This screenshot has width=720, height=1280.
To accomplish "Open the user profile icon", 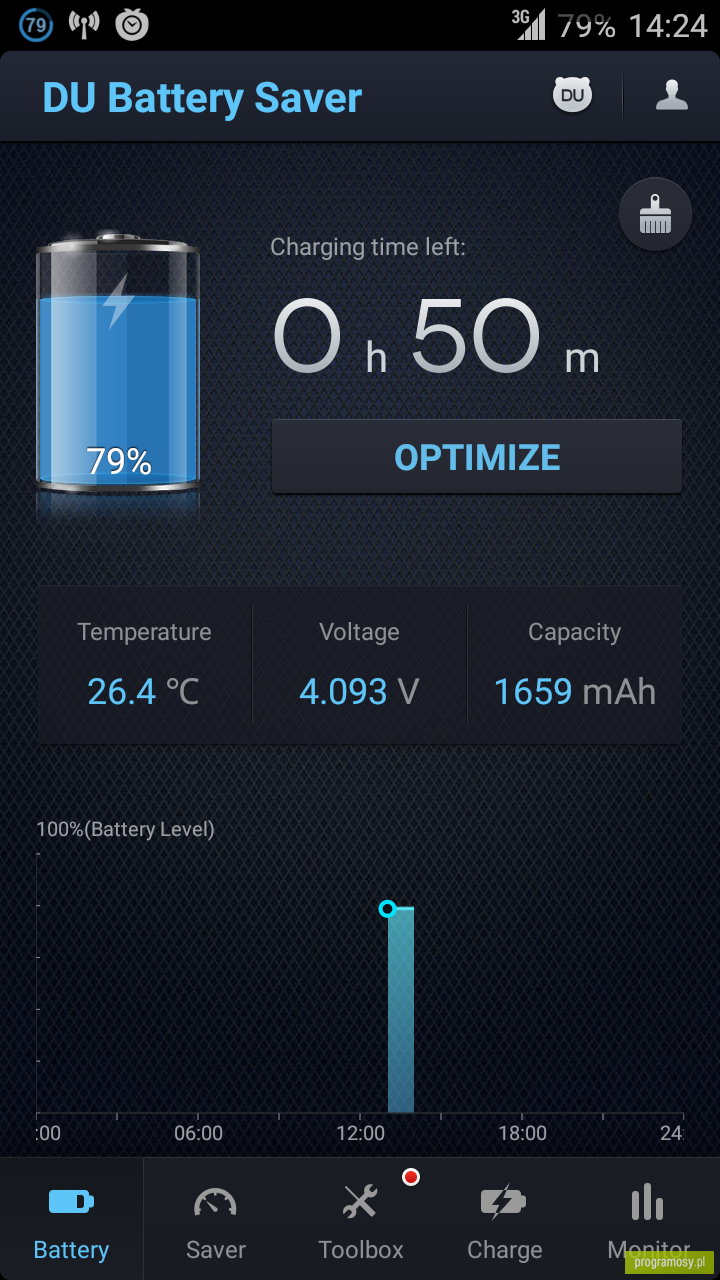I will click(x=671, y=96).
